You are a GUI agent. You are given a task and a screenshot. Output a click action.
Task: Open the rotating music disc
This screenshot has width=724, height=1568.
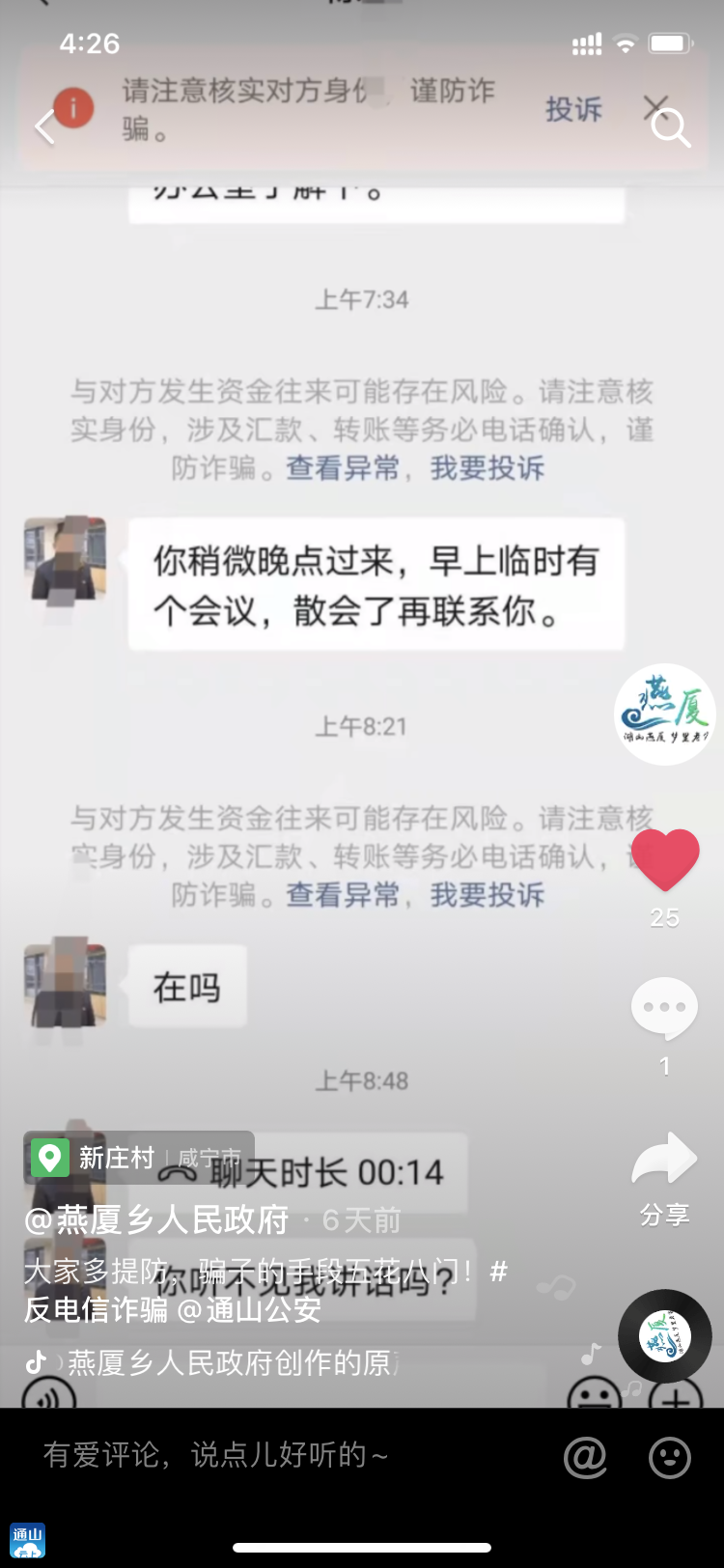pos(664,1337)
